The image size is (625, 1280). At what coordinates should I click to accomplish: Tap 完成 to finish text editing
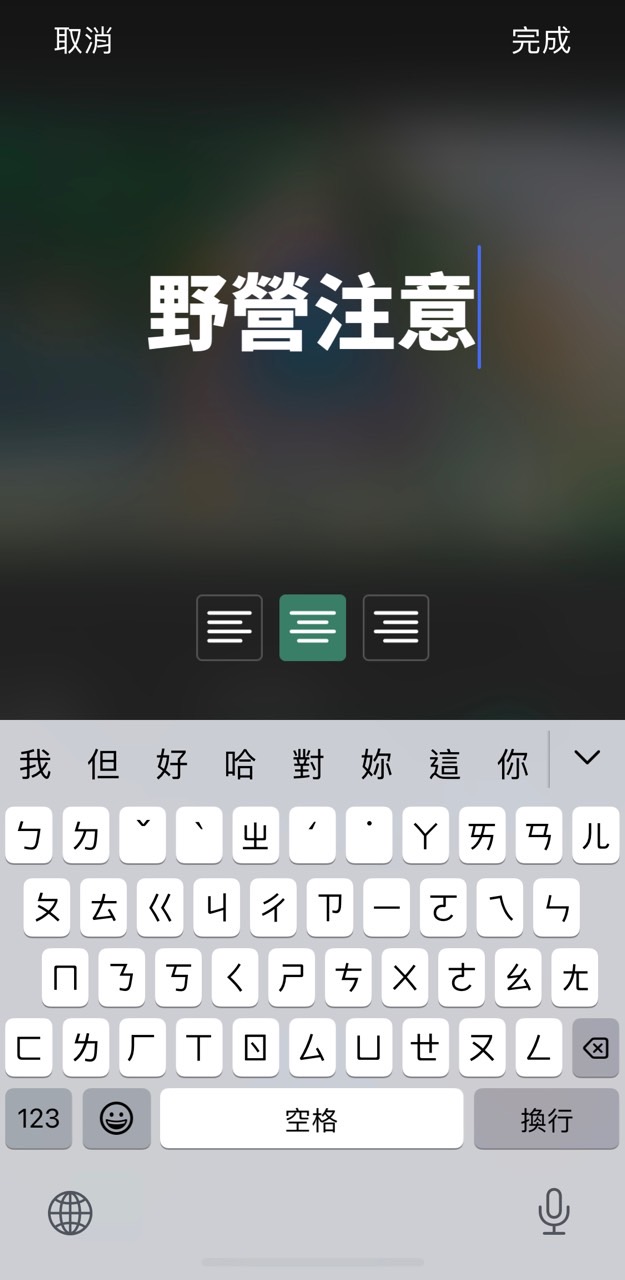[x=540, y=41]
